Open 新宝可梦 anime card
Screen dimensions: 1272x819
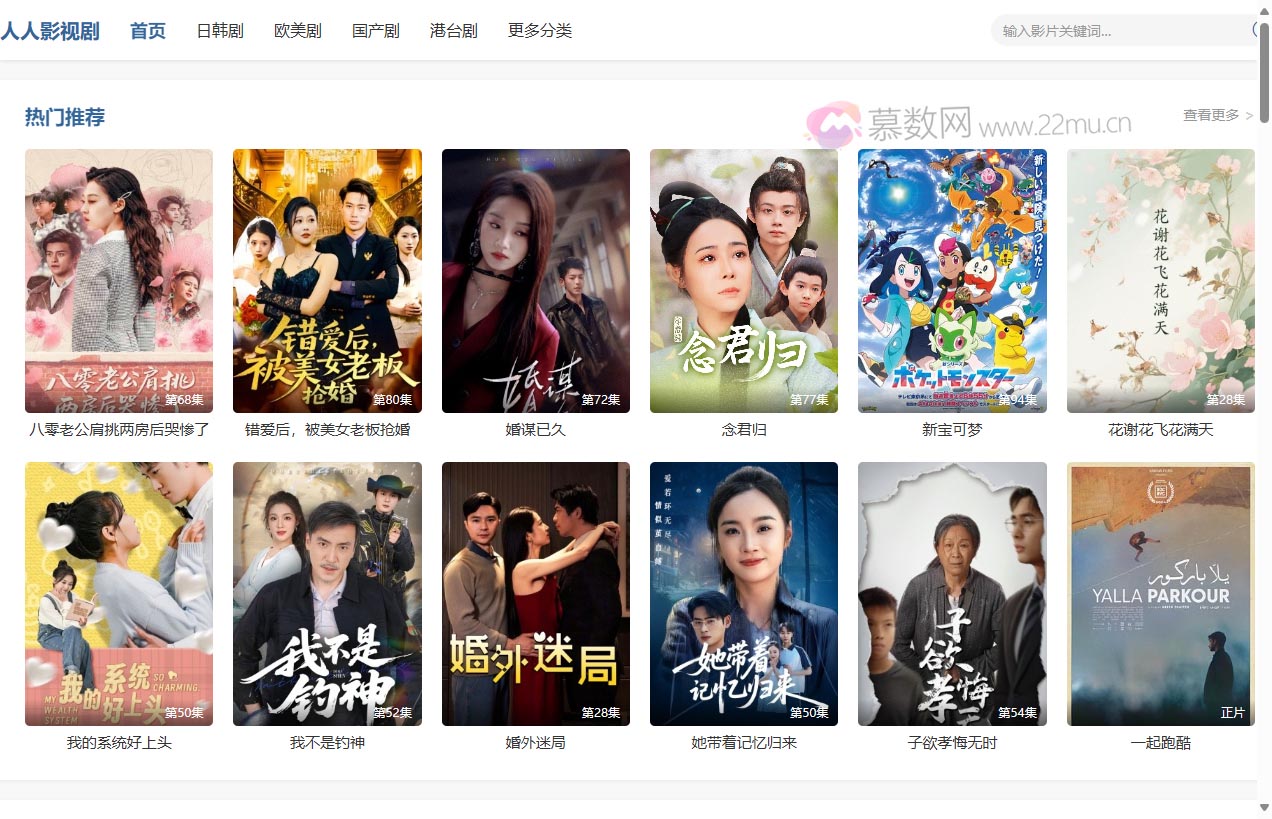pos(952,280)
